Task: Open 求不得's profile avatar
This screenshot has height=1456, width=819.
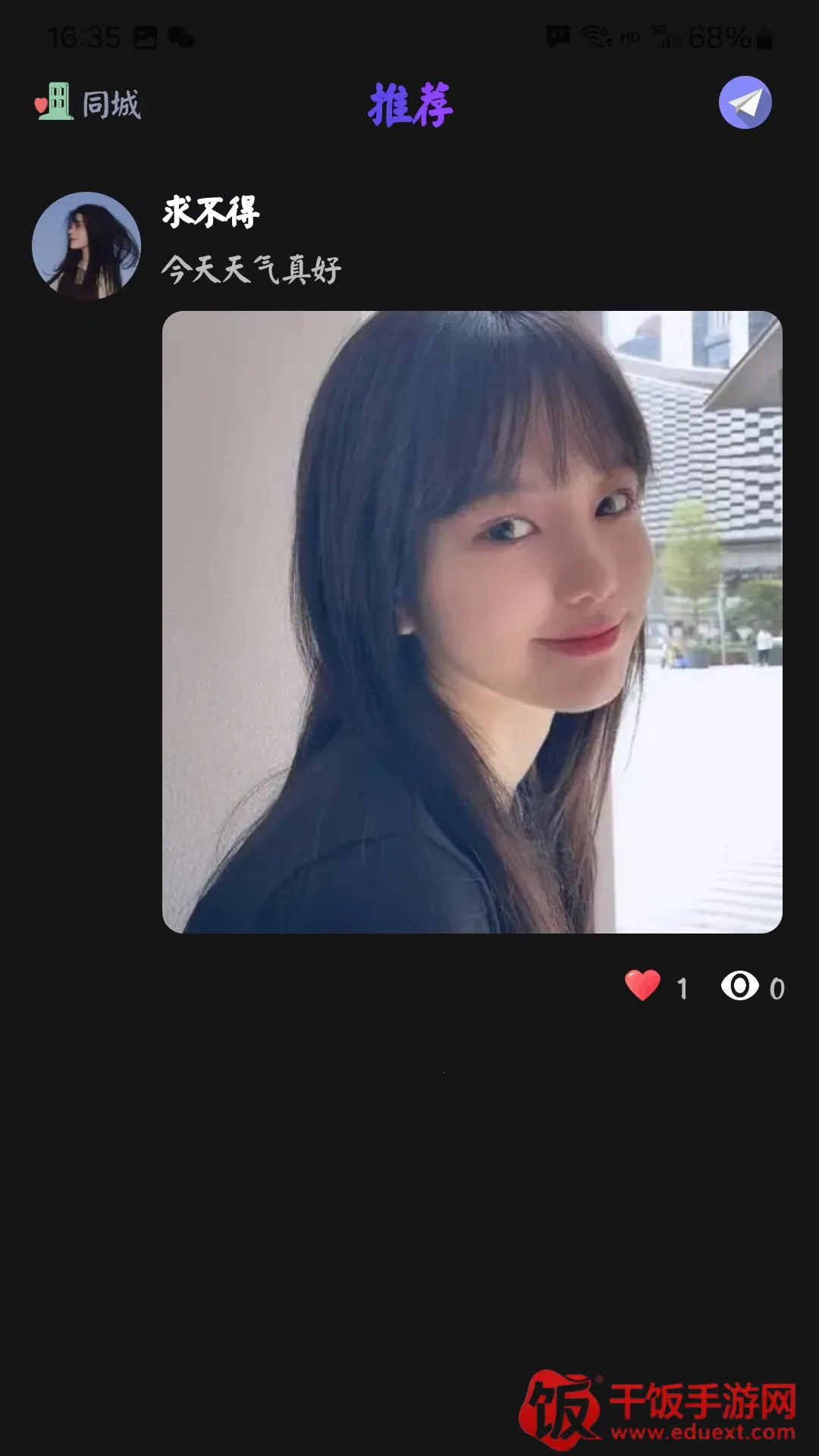Action: [x=86, y=246]
